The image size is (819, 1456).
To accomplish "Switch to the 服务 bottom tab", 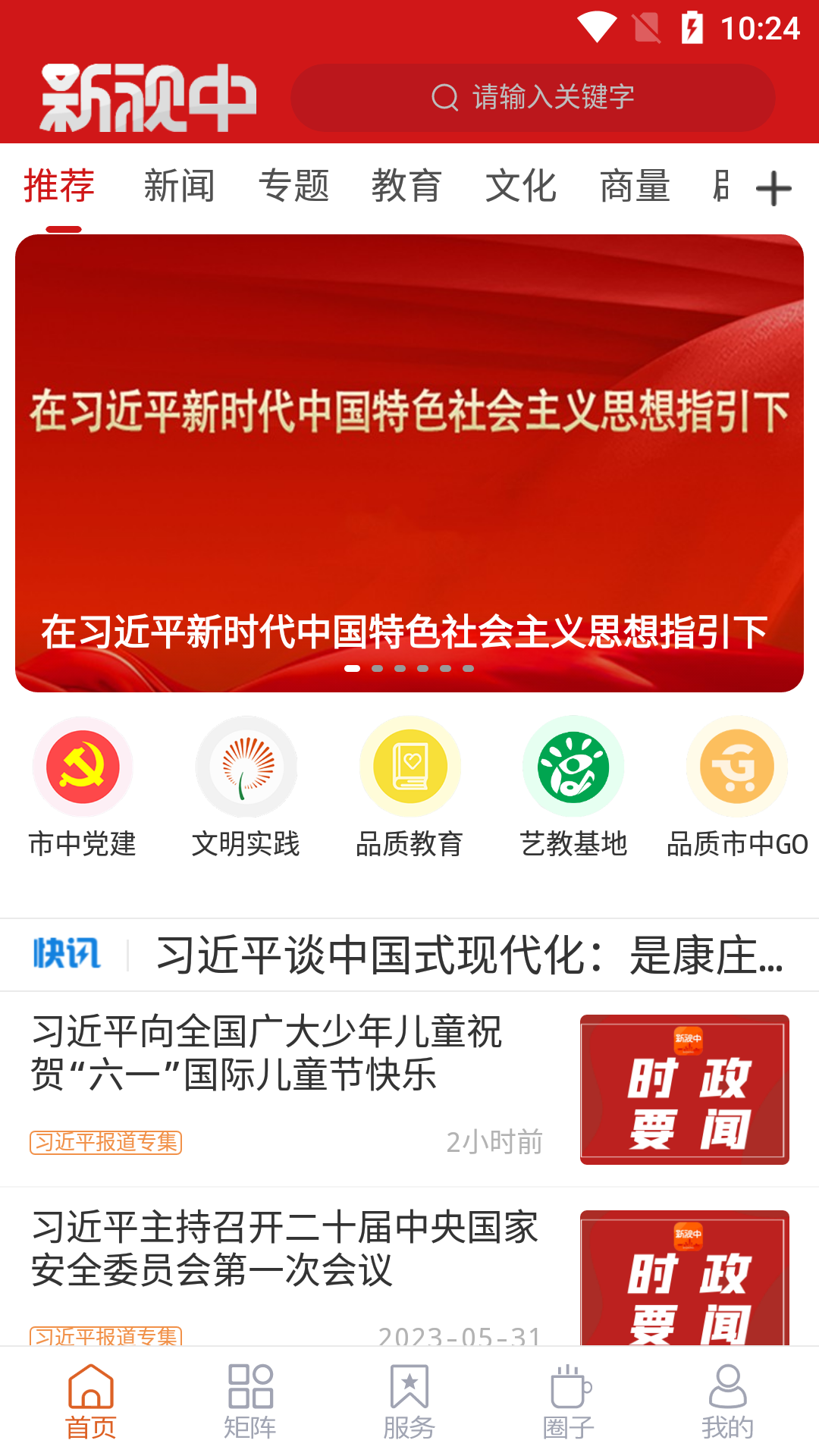I will point(409,1402).
